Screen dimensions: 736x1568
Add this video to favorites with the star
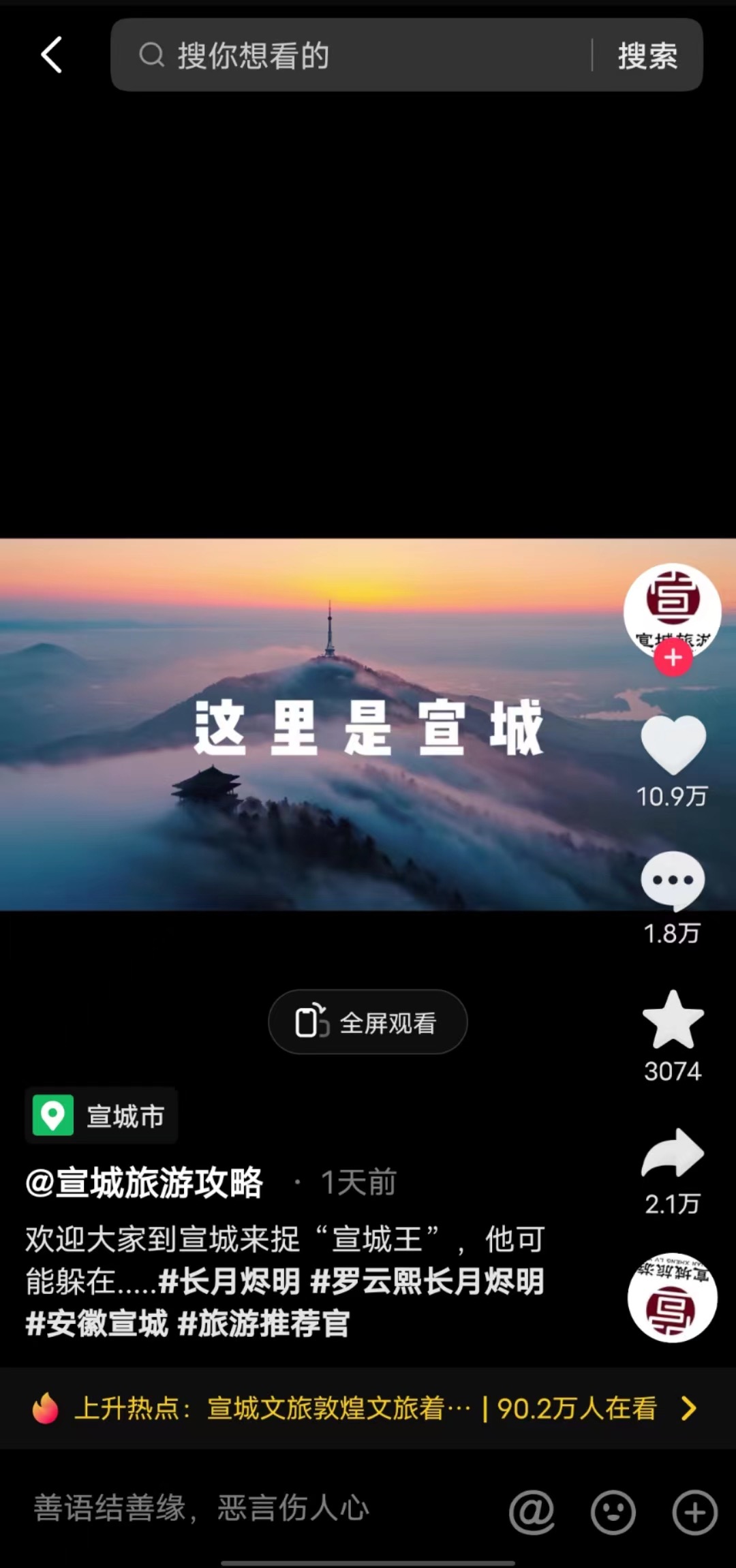coord(673,1019)
